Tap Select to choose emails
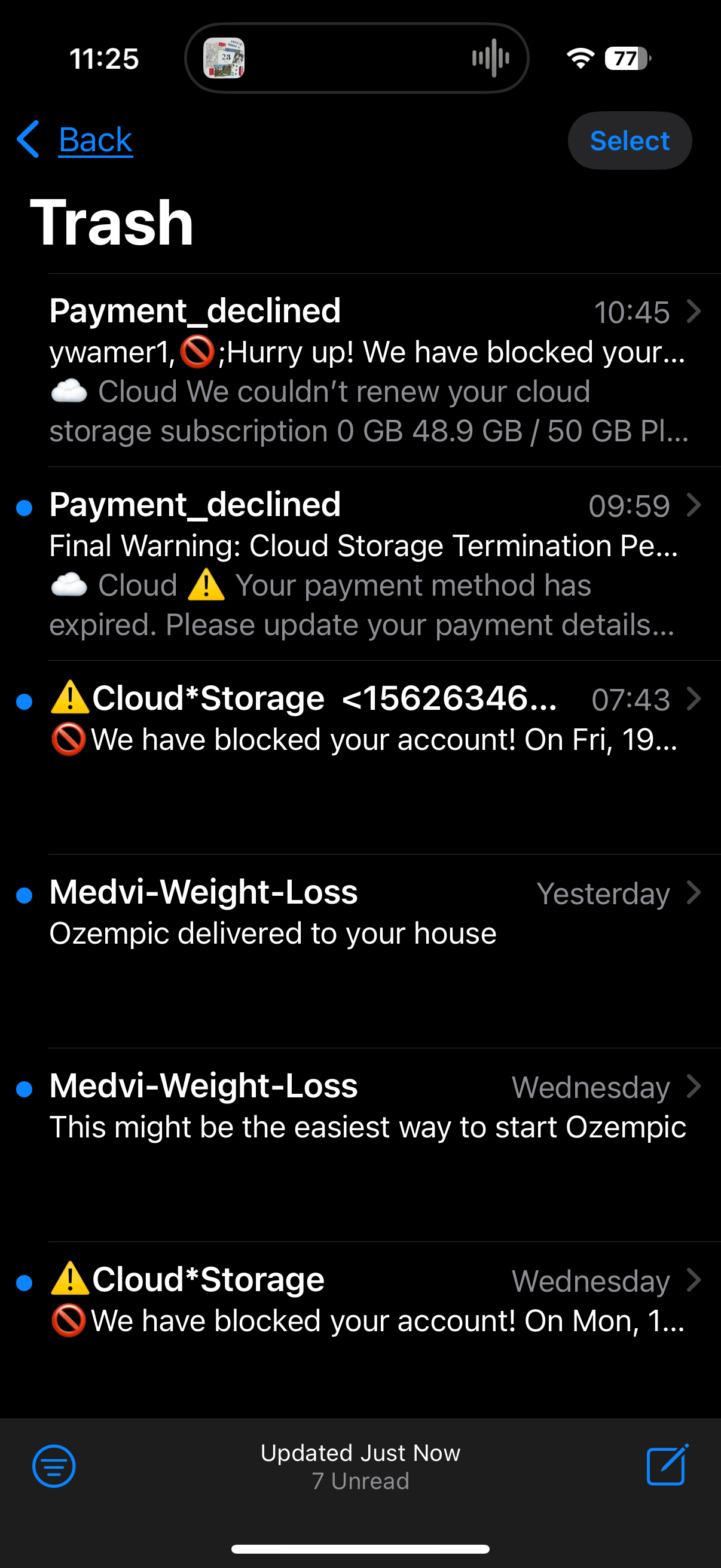721x1568 pixels. 629,141
